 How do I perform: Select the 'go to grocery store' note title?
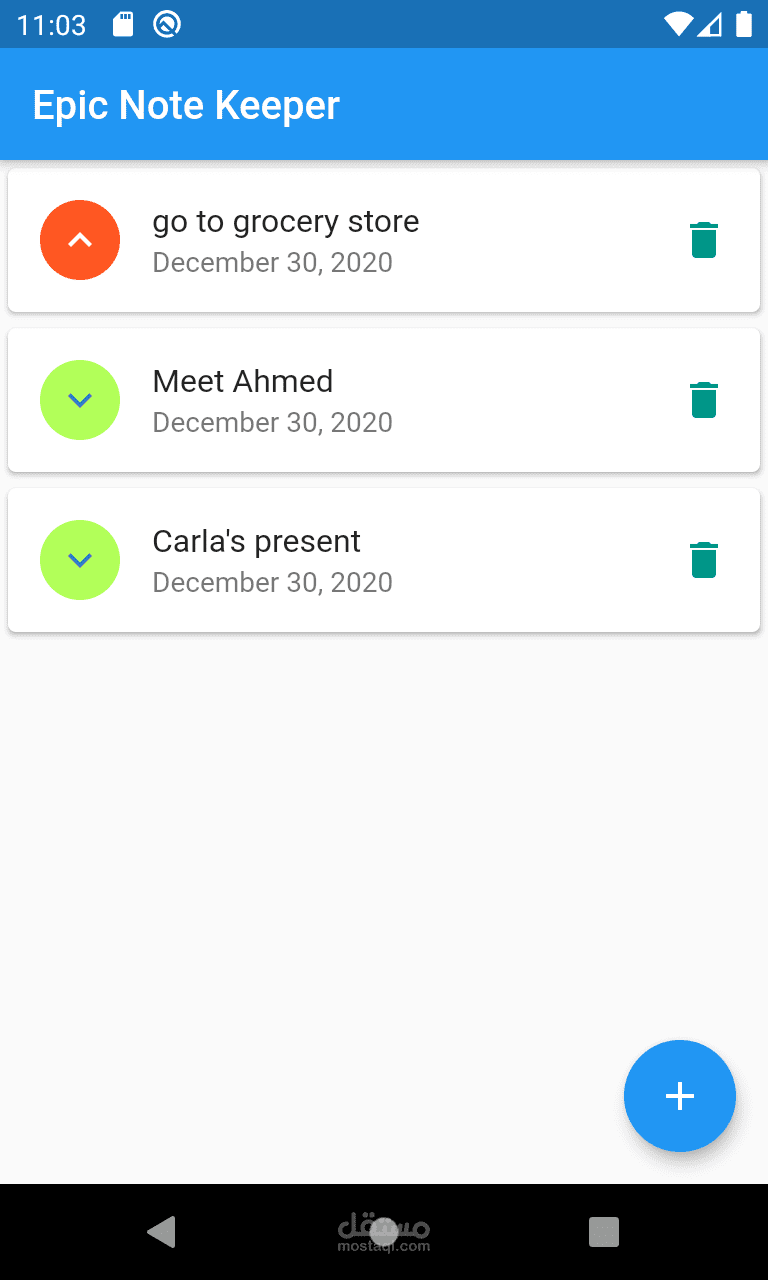[285, 222]
